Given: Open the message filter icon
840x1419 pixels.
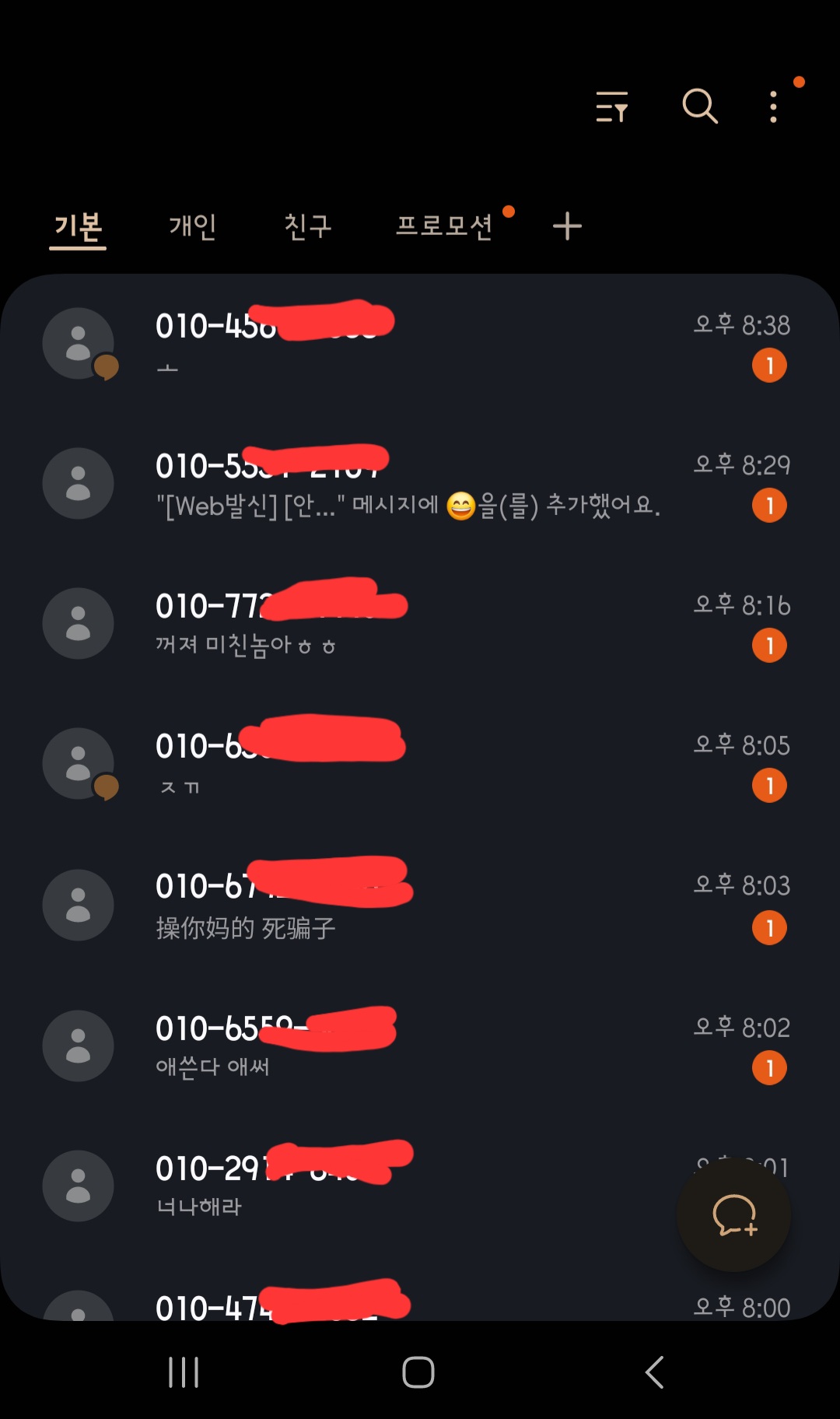Looking at the screenshot, I should pyautogui.click(x=612, y=107).
